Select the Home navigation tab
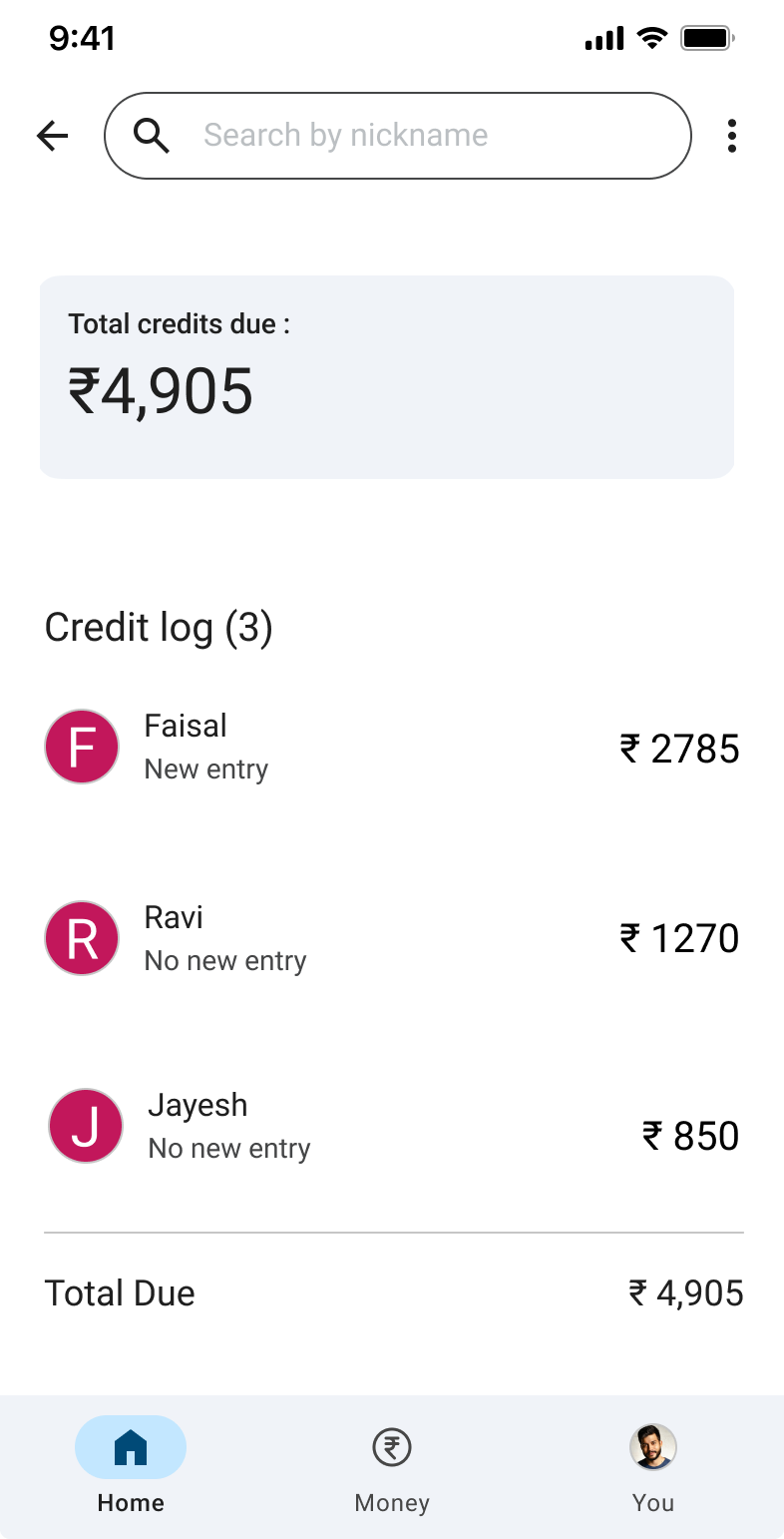This screenshot has height=1539, width=784. pyautogui.click(x=130, y=1467)
